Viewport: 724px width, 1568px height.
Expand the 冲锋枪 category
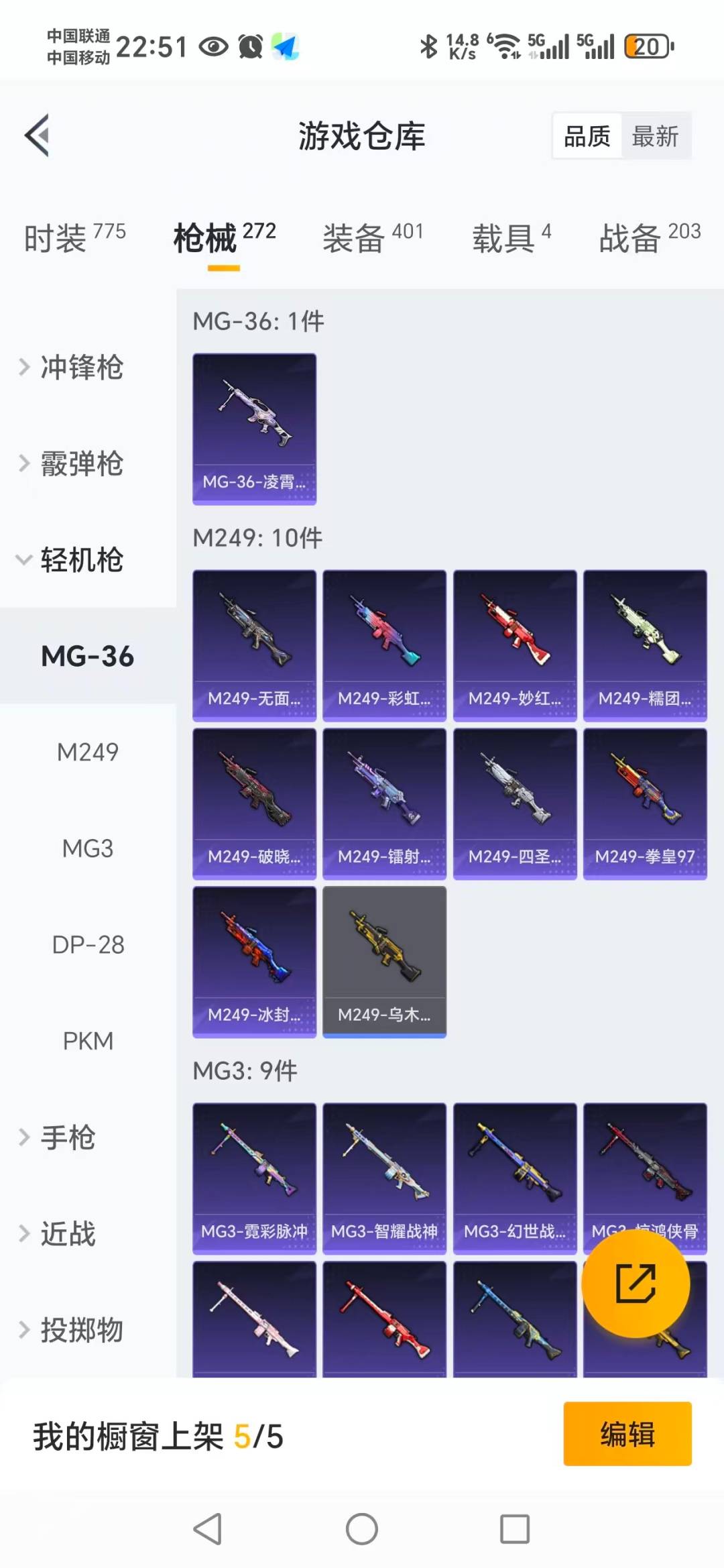[82, 367]
